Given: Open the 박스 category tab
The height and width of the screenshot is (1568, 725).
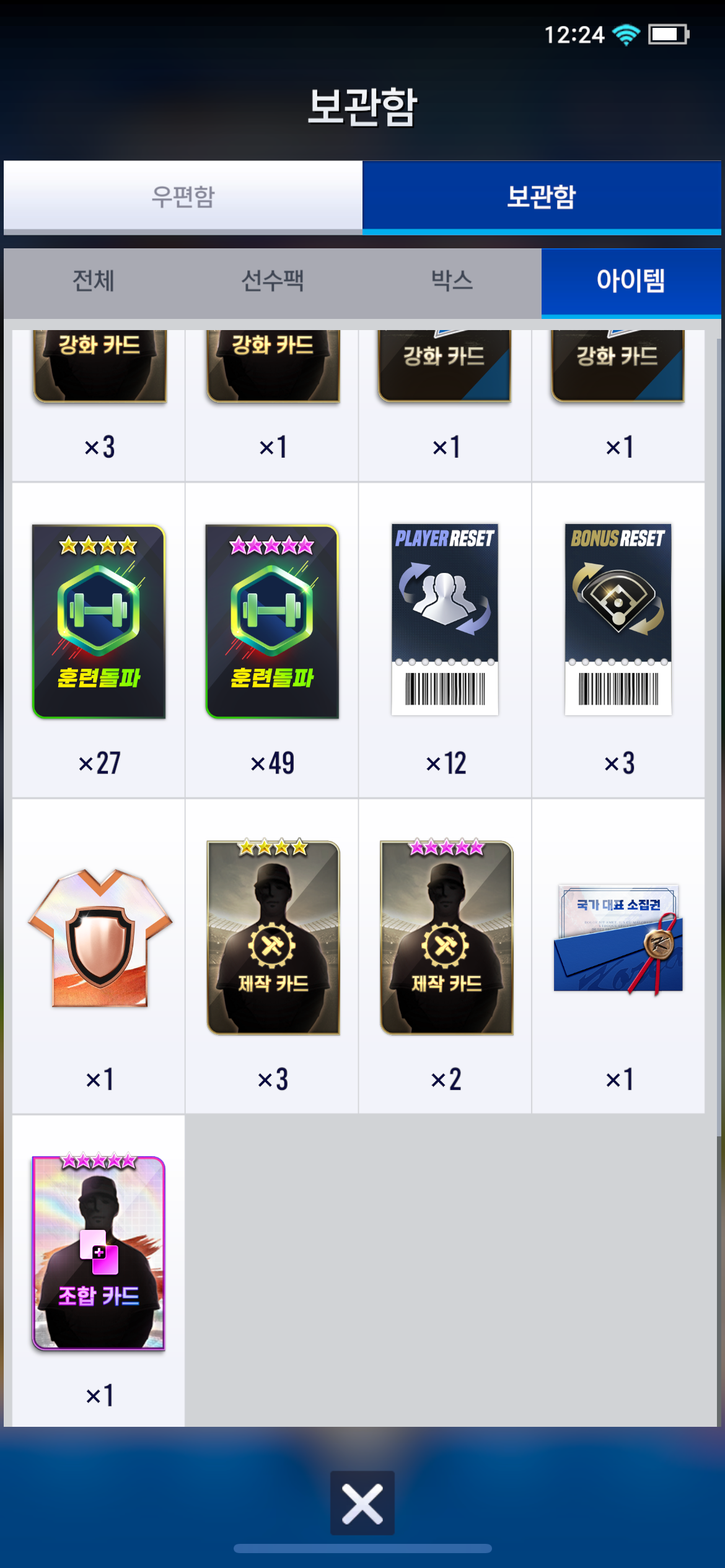Looking at the screenshot, I should click(x=452, y=281).
